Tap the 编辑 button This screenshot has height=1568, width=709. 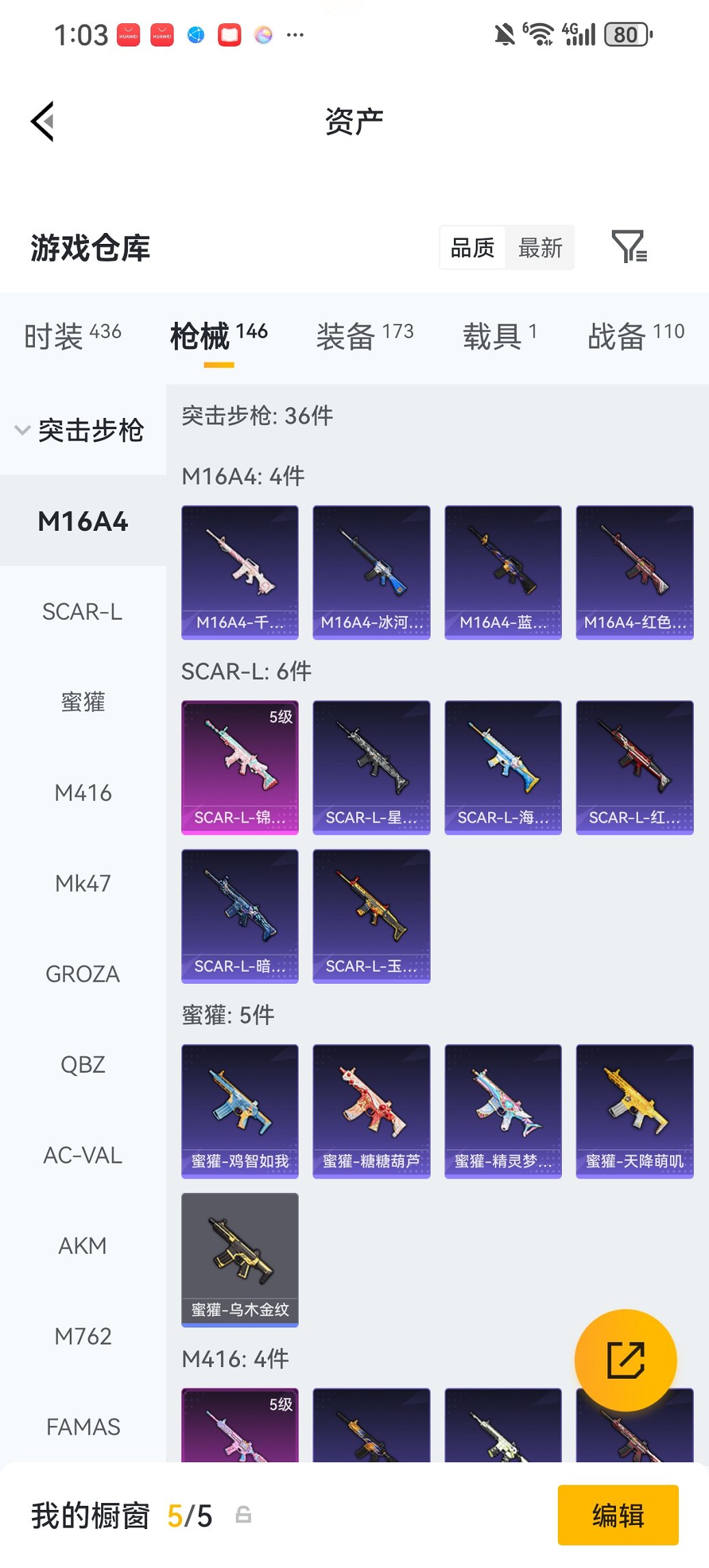(617, 1515)
